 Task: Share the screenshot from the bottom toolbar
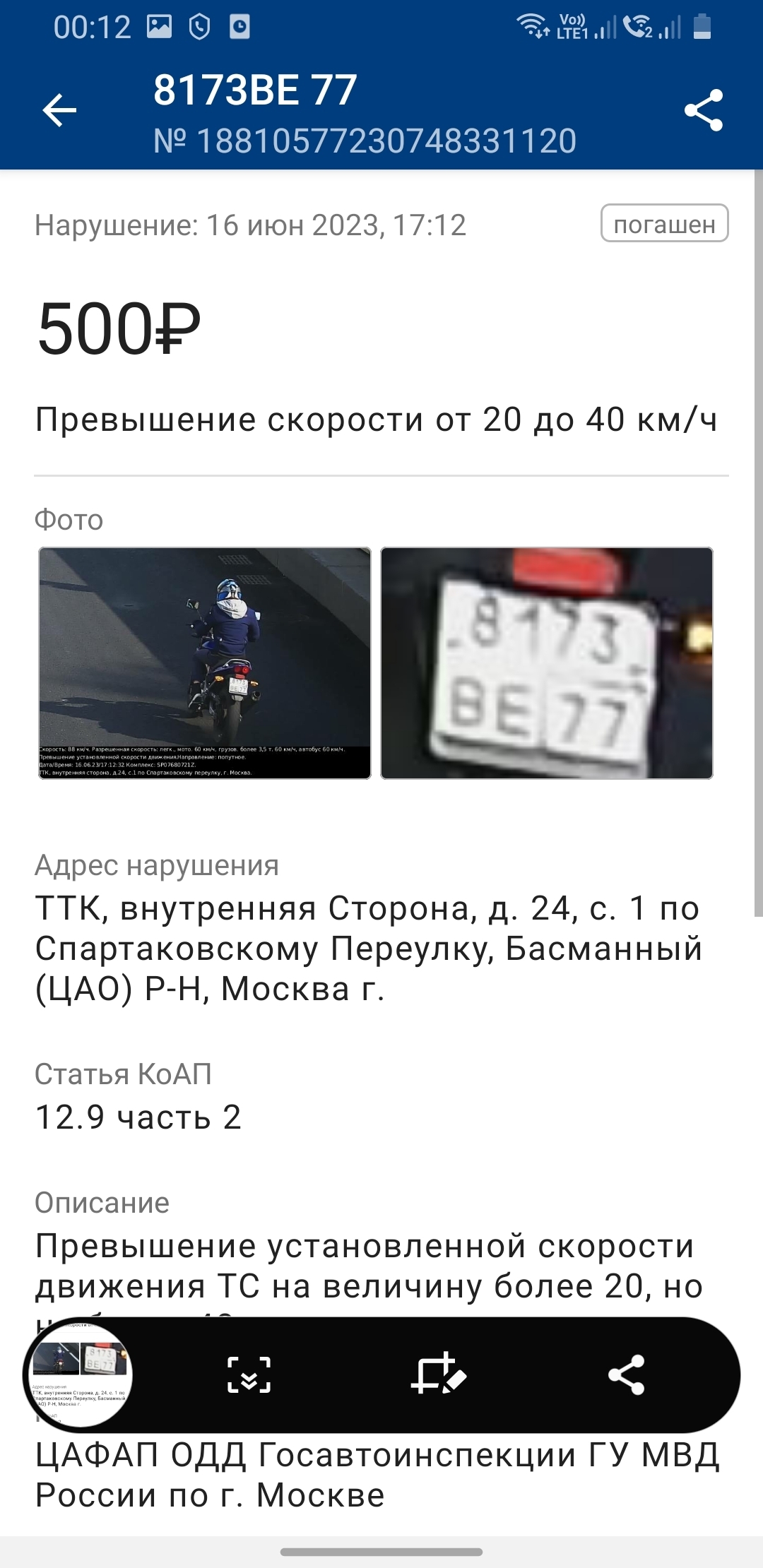626,1374
